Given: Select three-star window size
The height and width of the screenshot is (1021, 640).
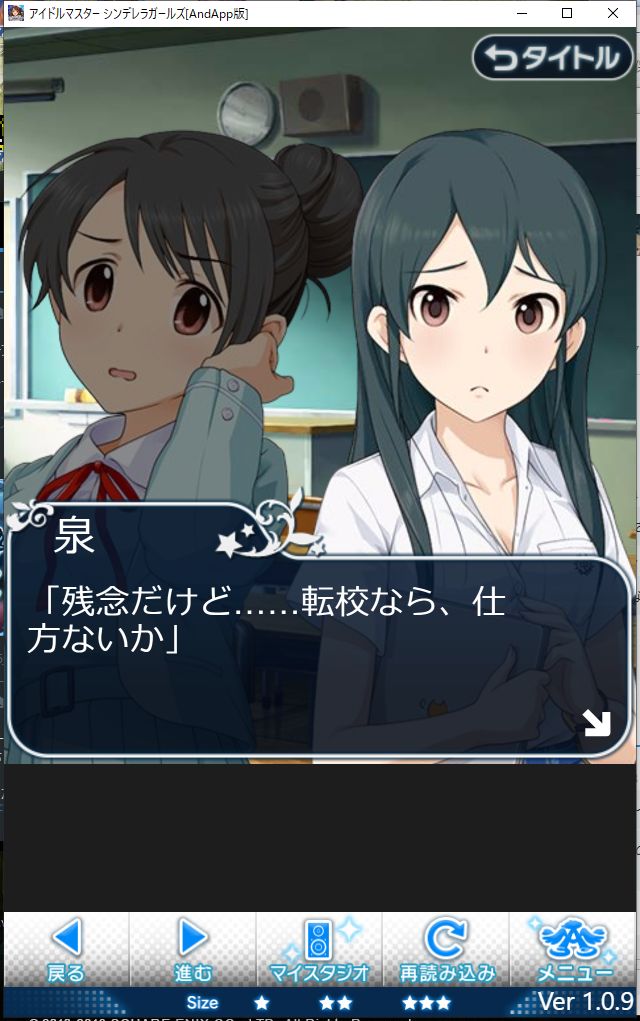Looking at the screenshot, I should pos(426,1002).
